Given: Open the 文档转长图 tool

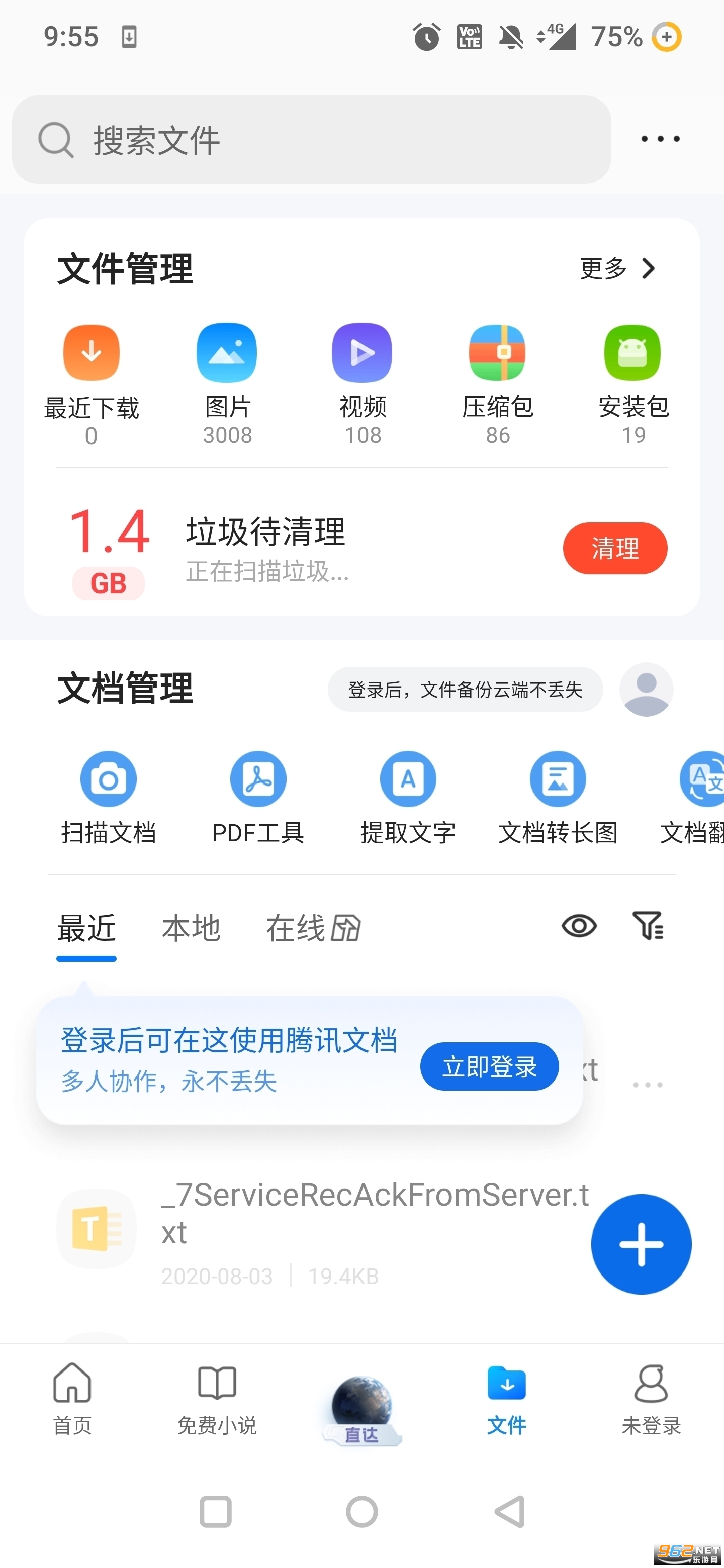Looking at the screenshot, I should coord(558,779).
